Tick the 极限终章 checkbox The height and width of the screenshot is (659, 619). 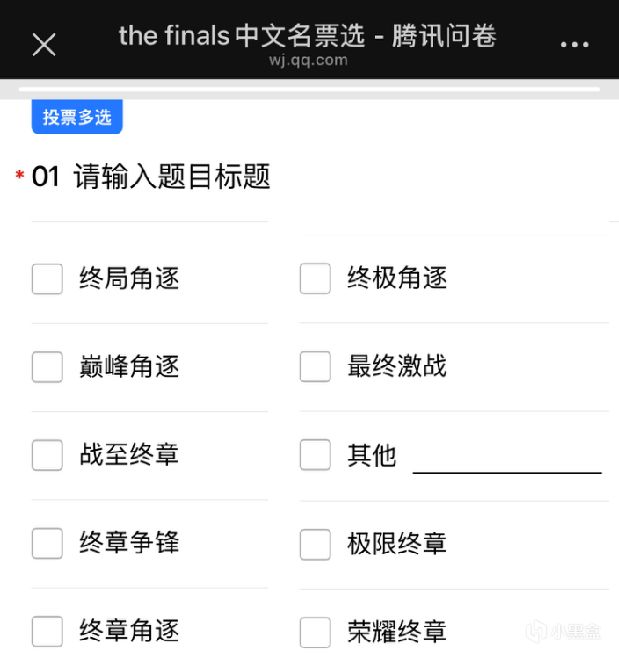[x=315, y=543]
